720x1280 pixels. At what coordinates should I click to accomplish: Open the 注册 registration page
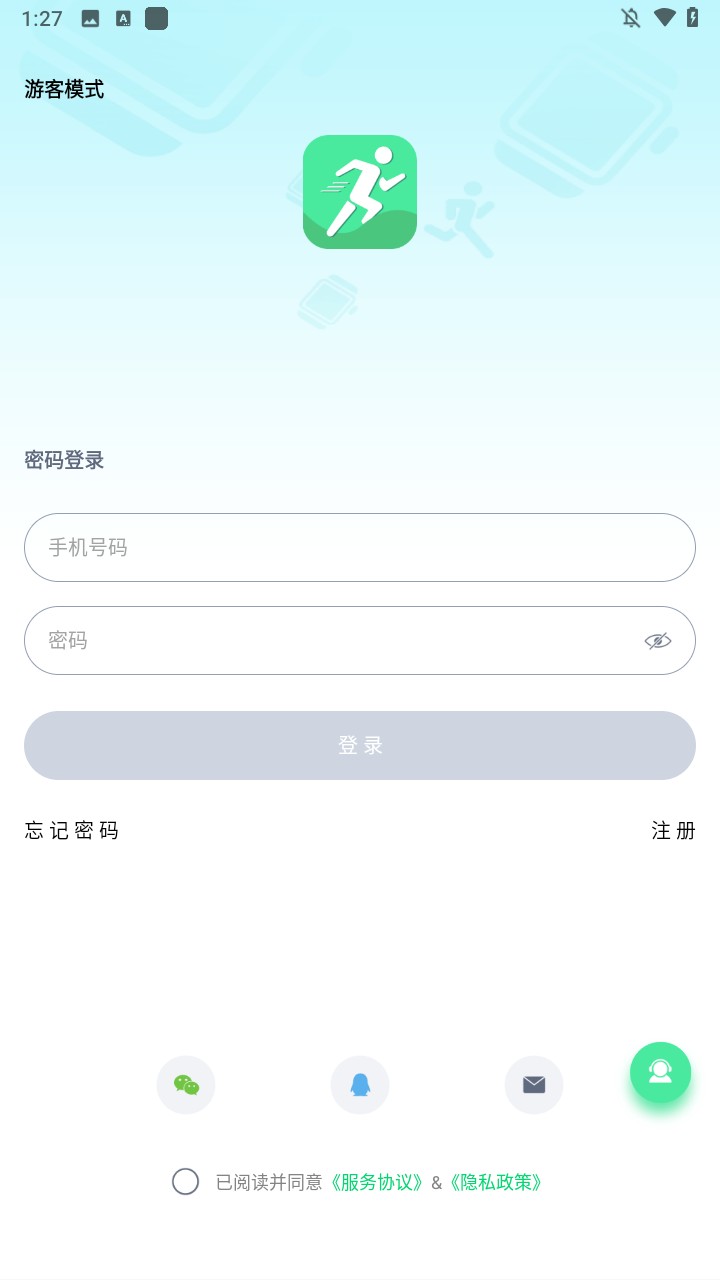click(x=674, y=830)
